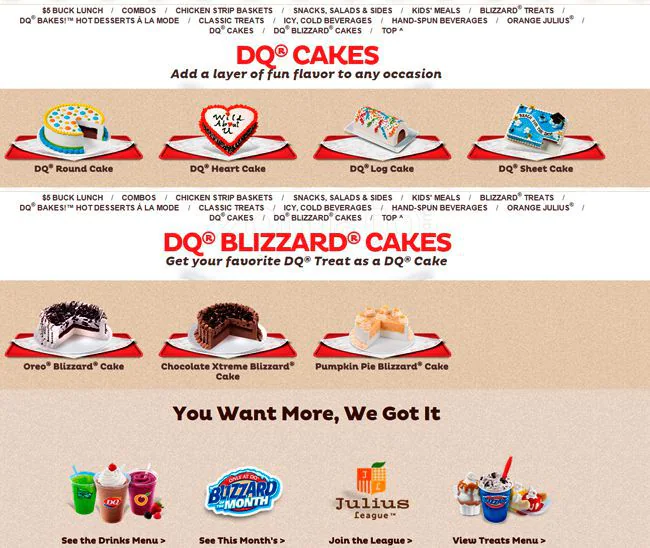View the Chocolate Xtreme Blizzard Cake

coord(228,370)
